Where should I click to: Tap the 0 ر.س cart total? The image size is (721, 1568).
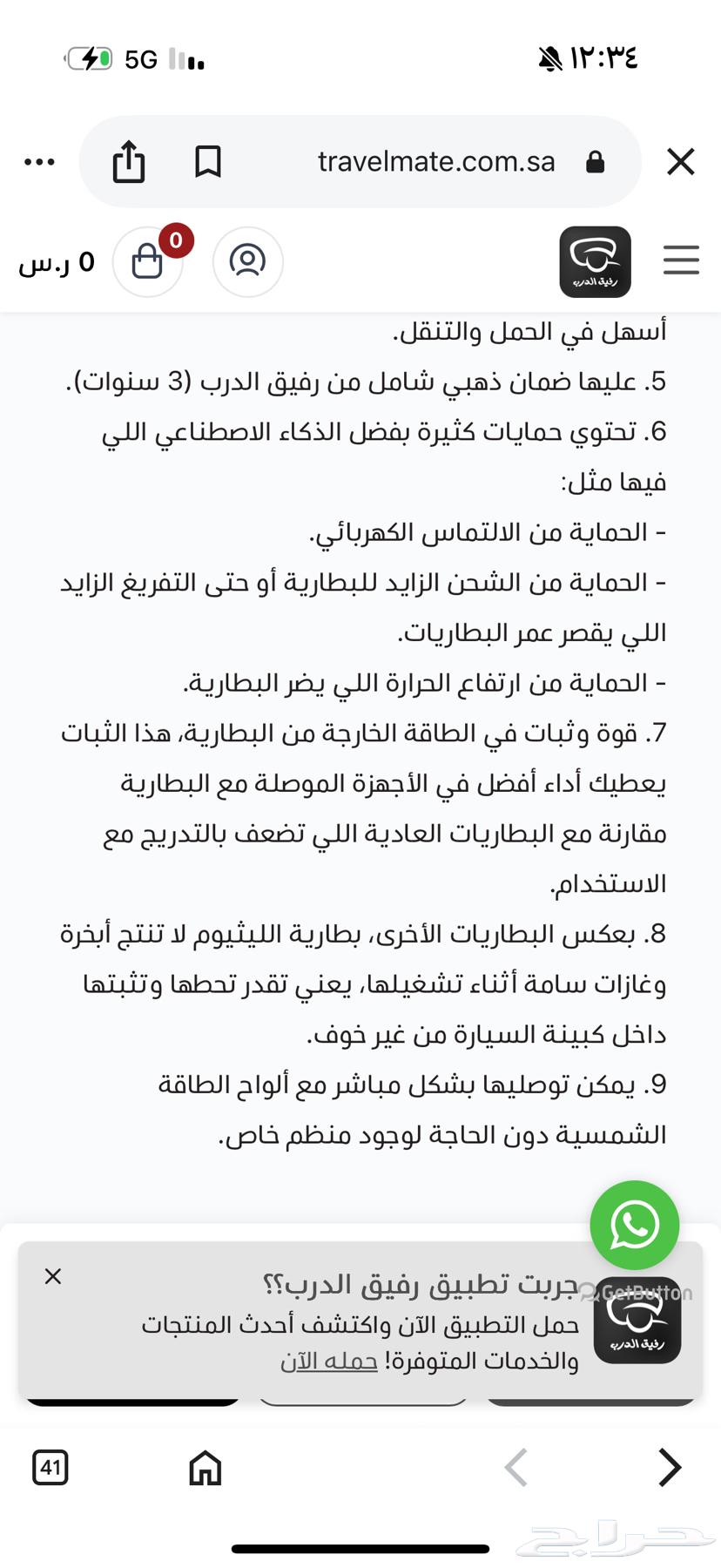point(57,262)
